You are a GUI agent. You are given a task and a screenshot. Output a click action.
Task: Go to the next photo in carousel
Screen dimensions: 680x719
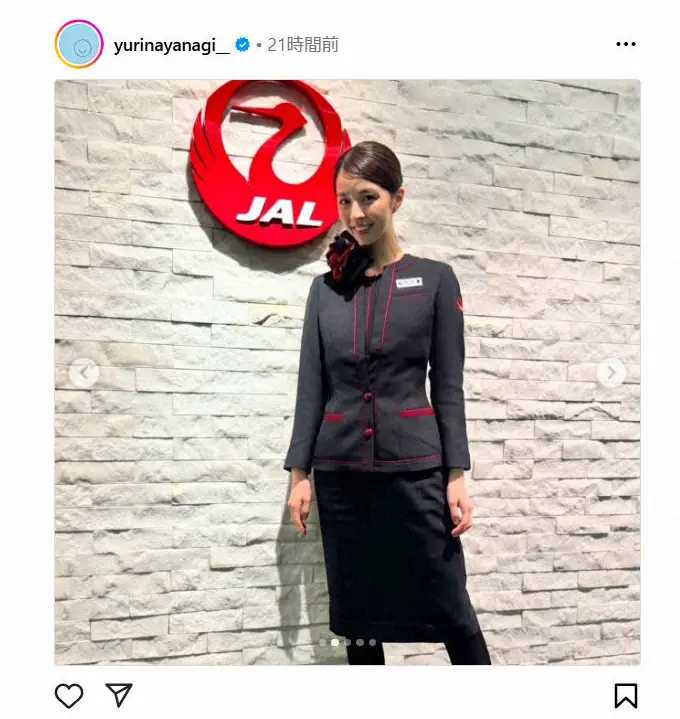pyautogui.click(x=610, y=373)
